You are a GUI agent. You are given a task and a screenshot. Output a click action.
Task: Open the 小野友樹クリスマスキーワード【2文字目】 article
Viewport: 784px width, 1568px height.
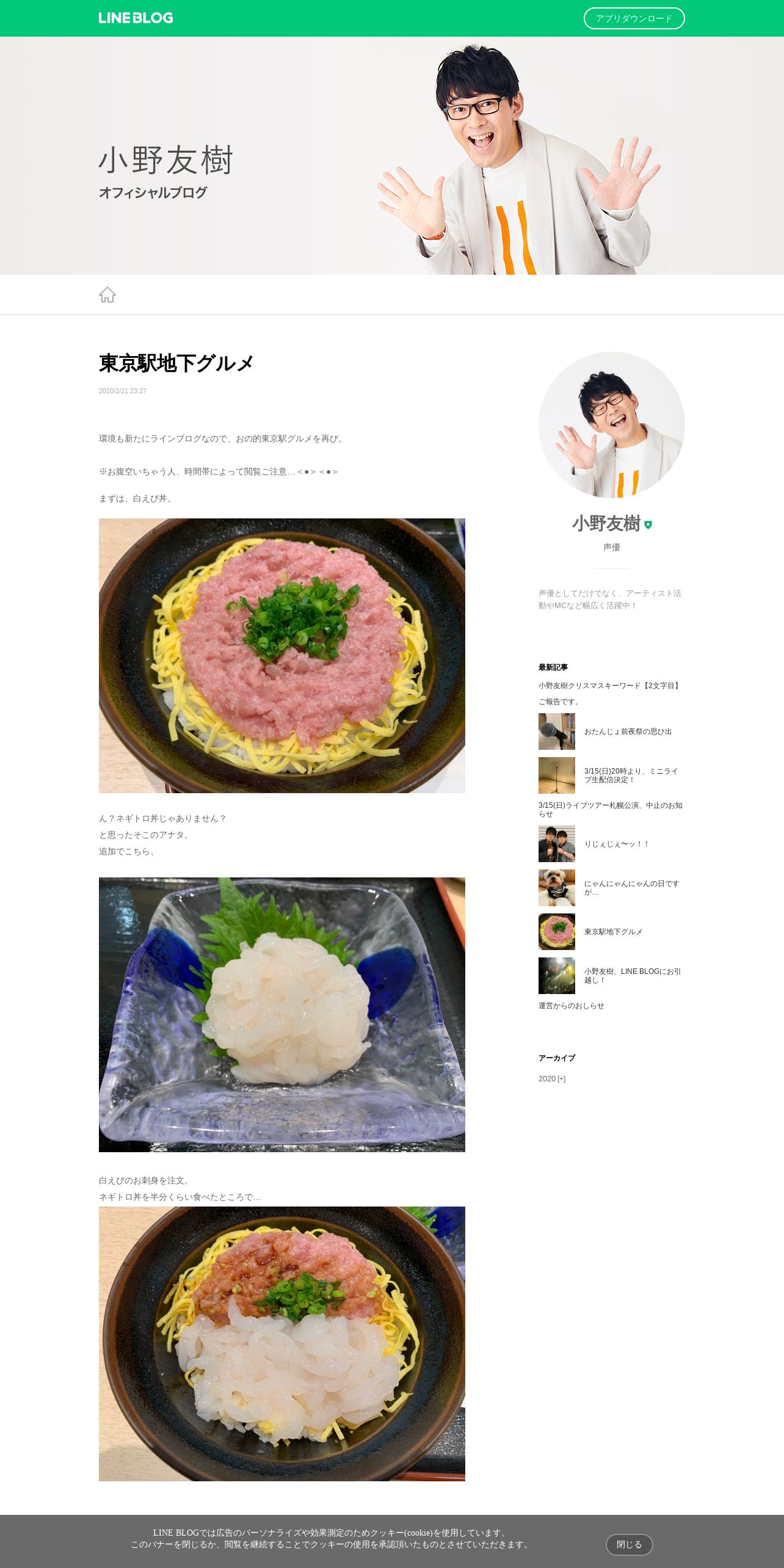609,686
